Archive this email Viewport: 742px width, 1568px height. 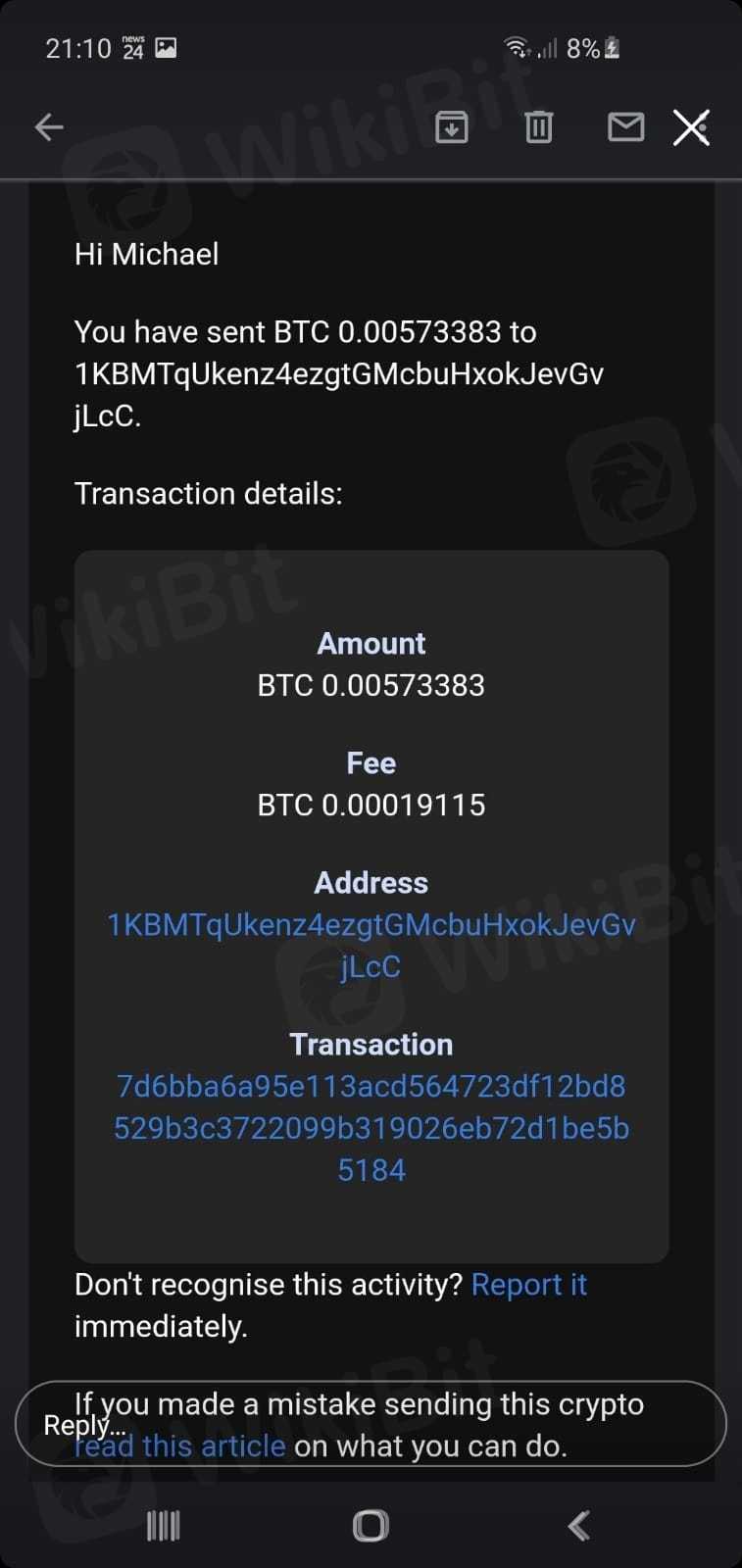(x=451, y=127)
